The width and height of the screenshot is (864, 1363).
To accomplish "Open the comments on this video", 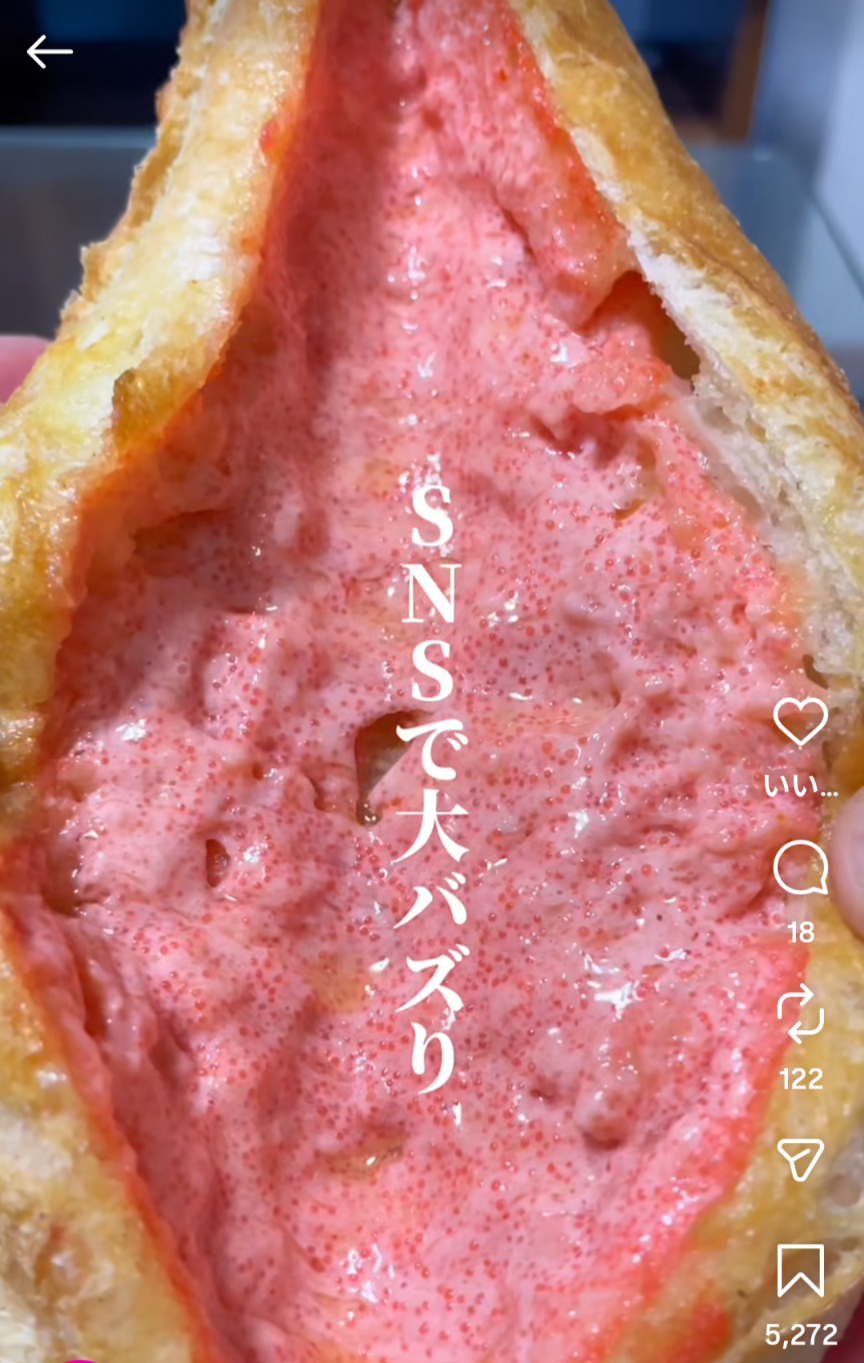I will (x=801, y=868).
